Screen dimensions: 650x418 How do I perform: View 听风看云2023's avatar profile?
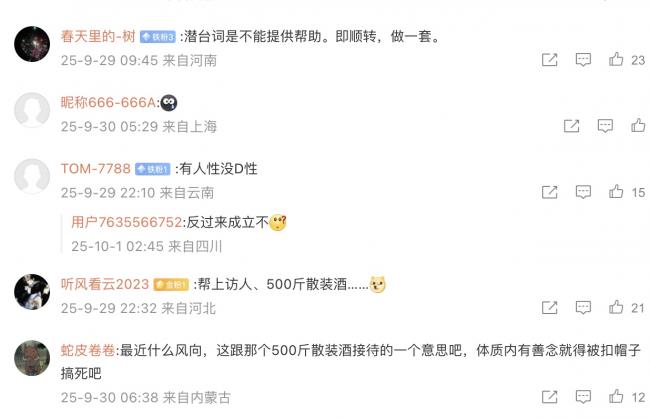[32, 292]
